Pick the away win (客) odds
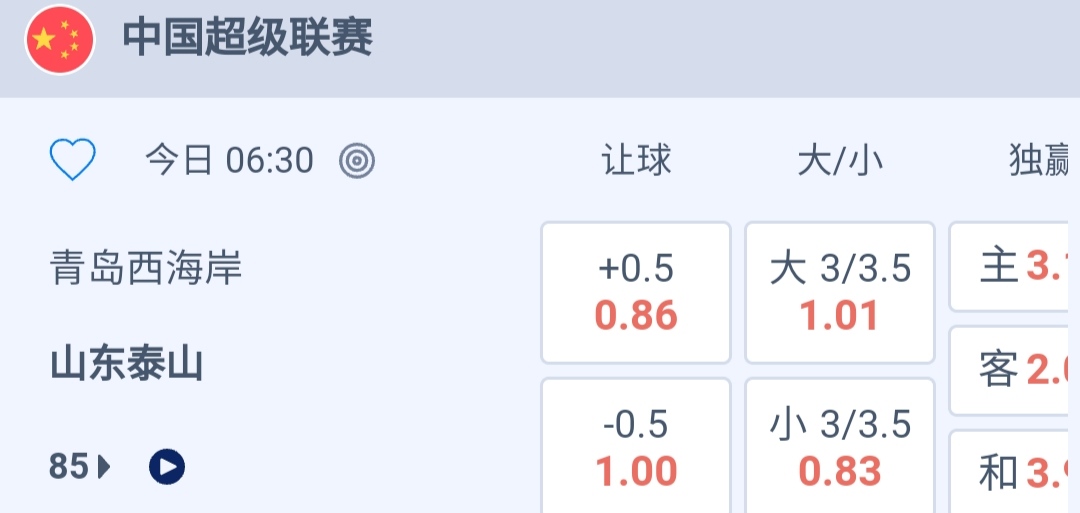This screenshot has height=513, width=1080. tap(1015, 370)
